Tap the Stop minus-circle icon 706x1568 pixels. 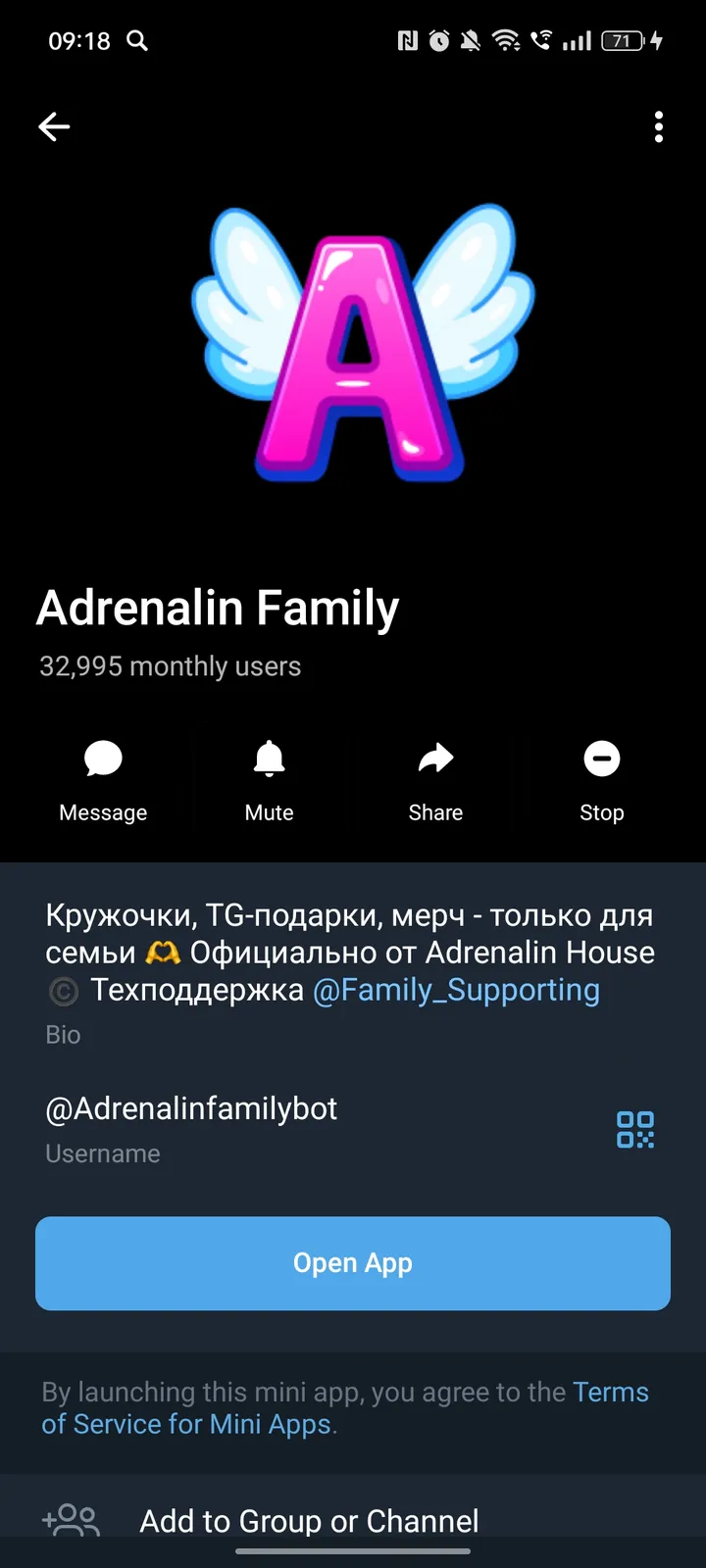coord(601,759)
